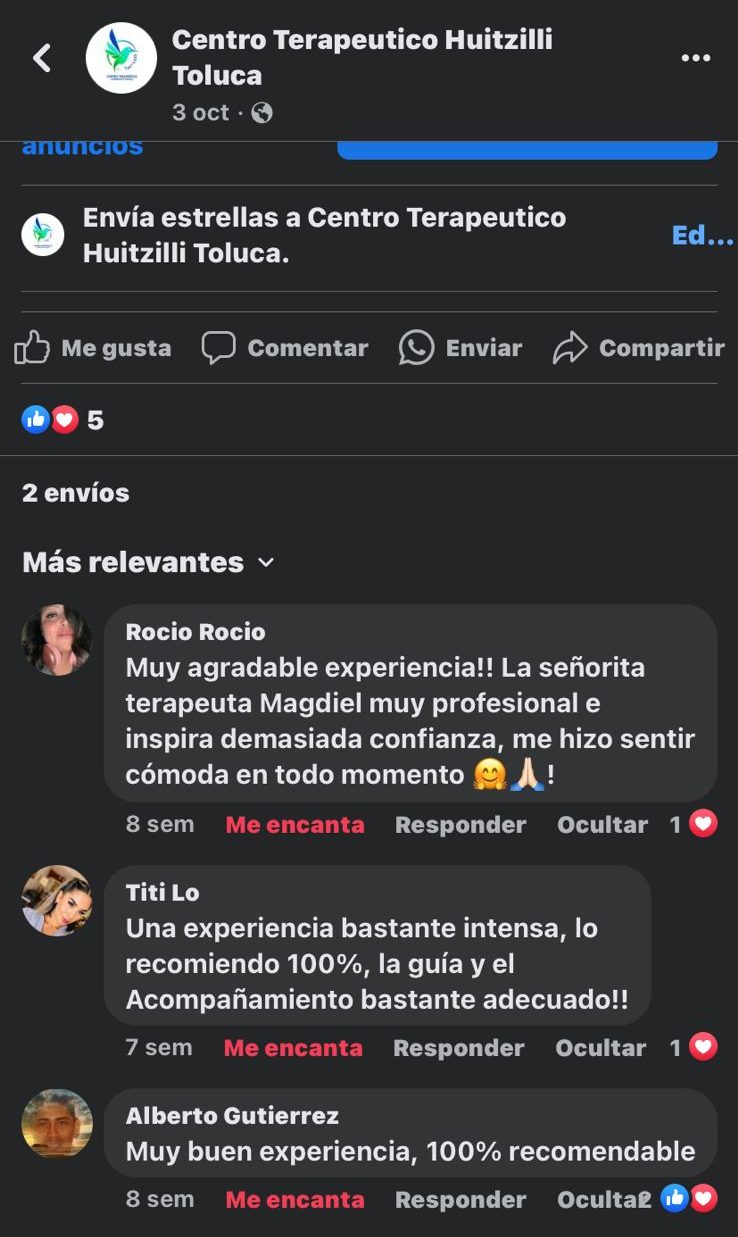Viewport: 738px width, 1237px height.
Task: Open Rocio Rocio's profile picture
Action: coord(57,640)
